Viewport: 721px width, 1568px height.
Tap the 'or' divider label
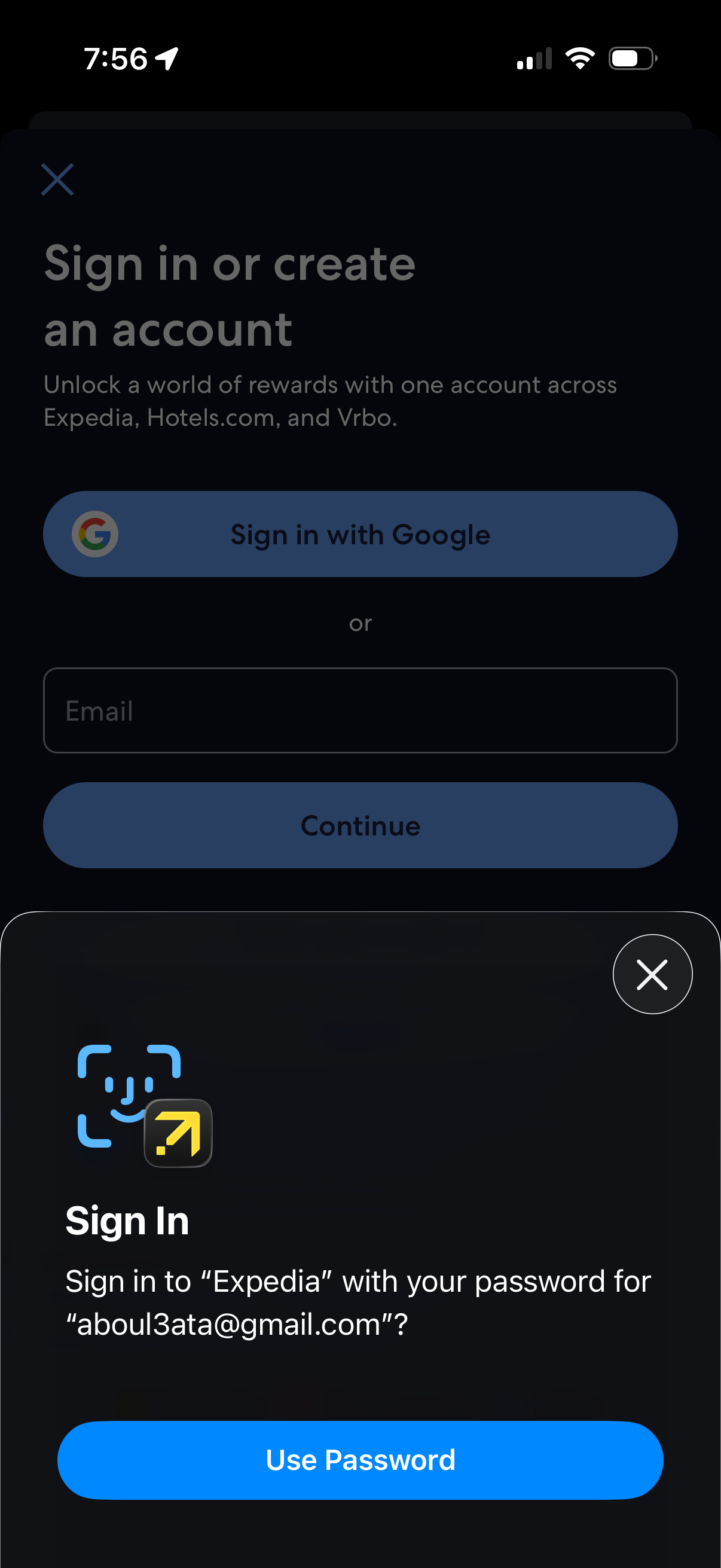click(360, 623)
